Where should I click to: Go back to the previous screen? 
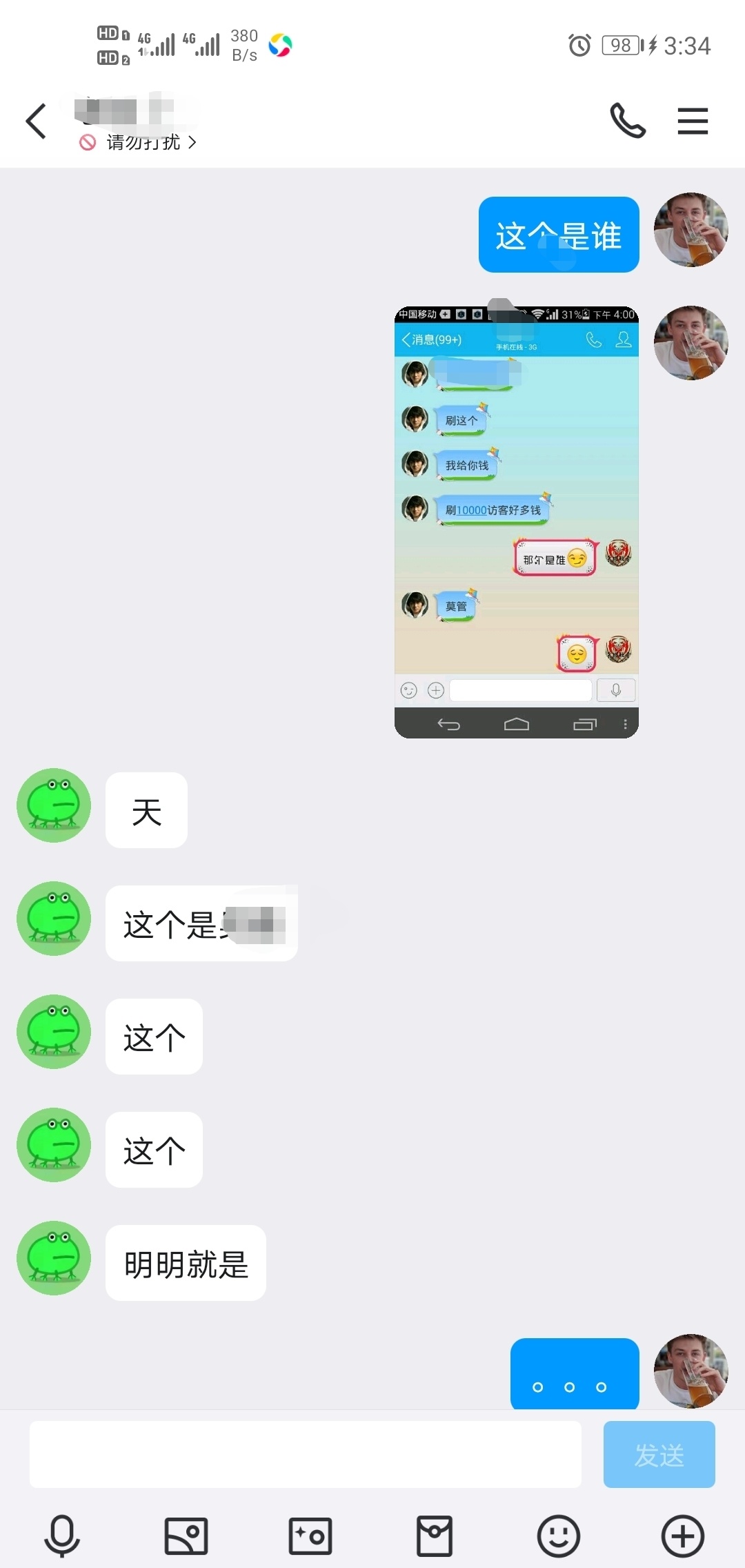click(36, 121)
